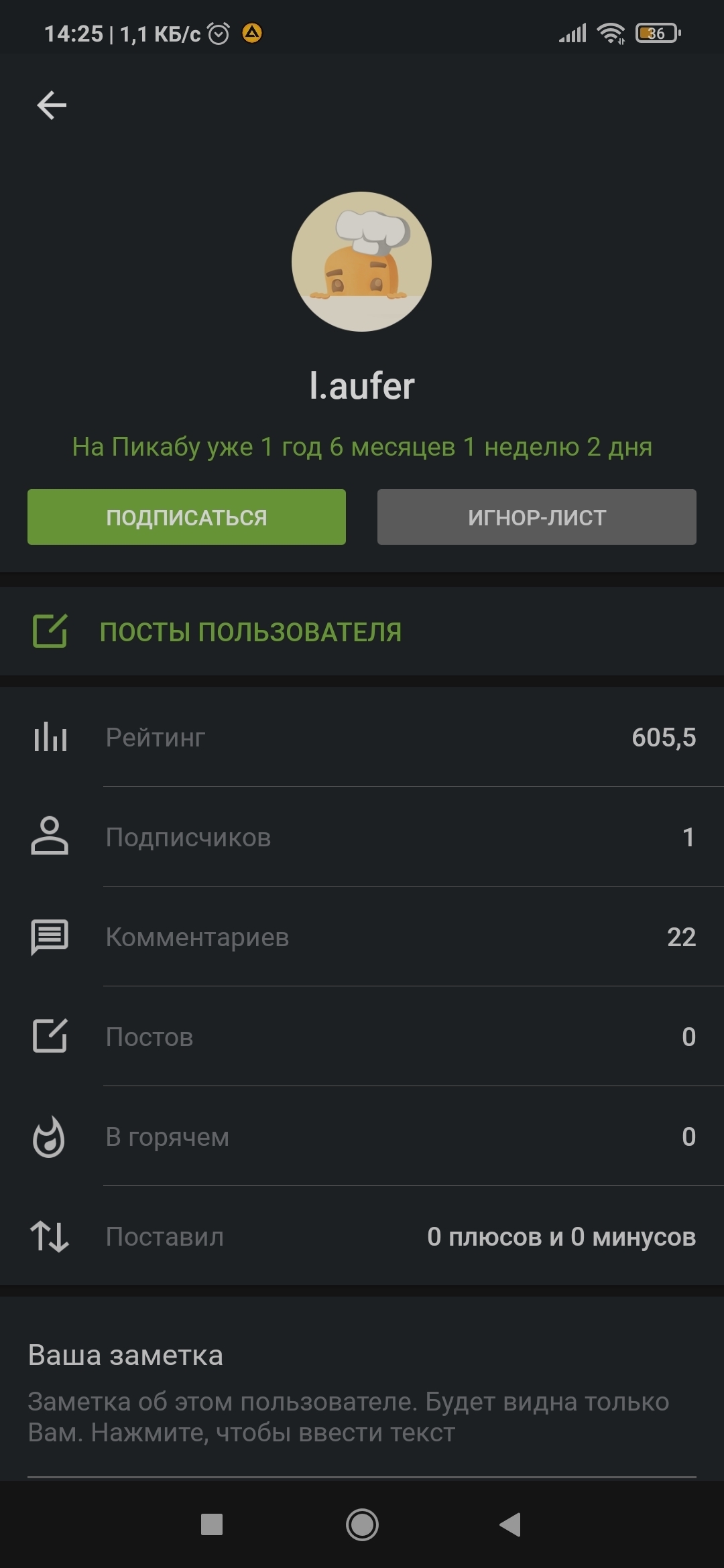The image size is (724, 1568).
Task: Go back using the top arrow
Action: coord(52,105)
